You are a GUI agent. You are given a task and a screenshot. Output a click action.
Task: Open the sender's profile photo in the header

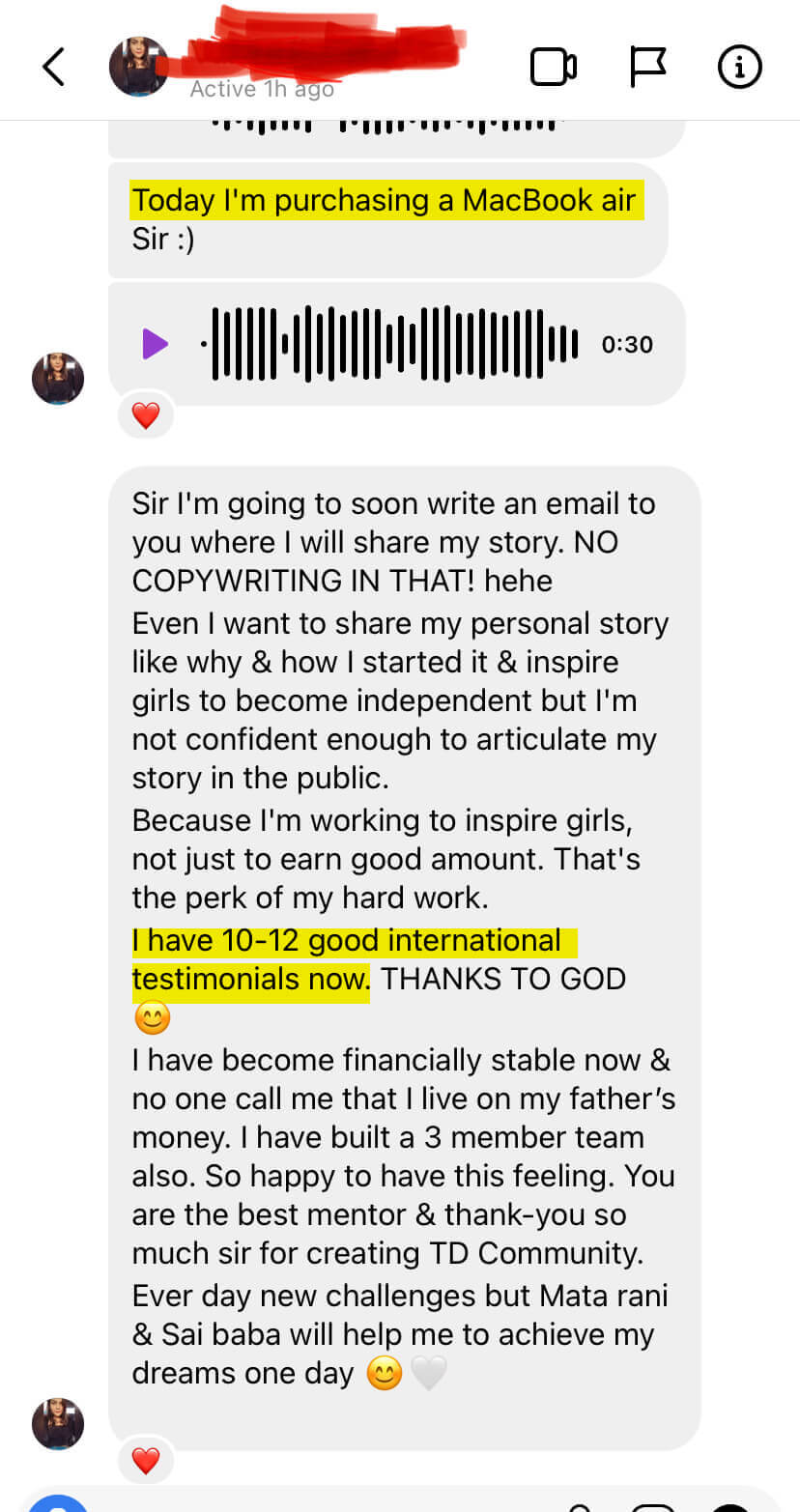coord(138,66)
